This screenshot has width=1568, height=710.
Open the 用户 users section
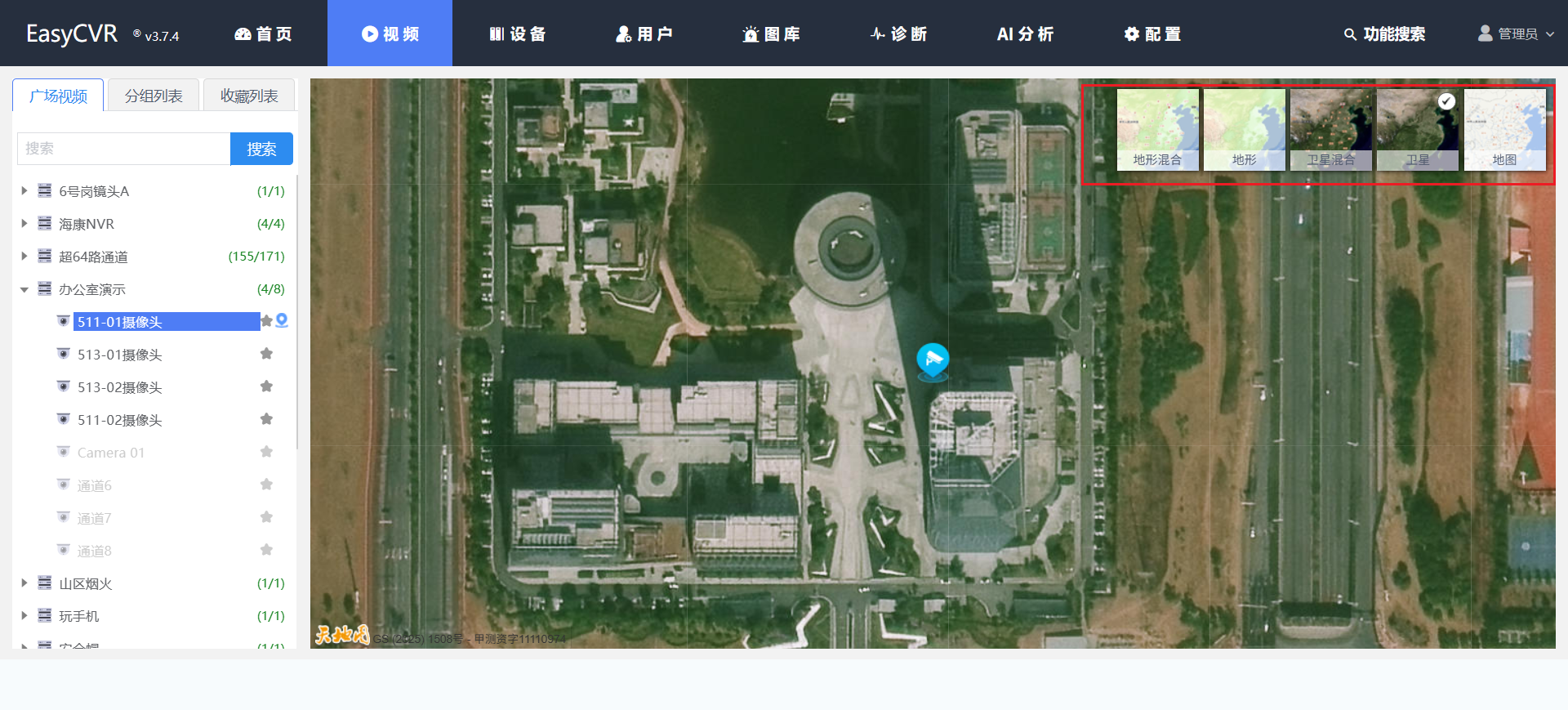(644, 33)
